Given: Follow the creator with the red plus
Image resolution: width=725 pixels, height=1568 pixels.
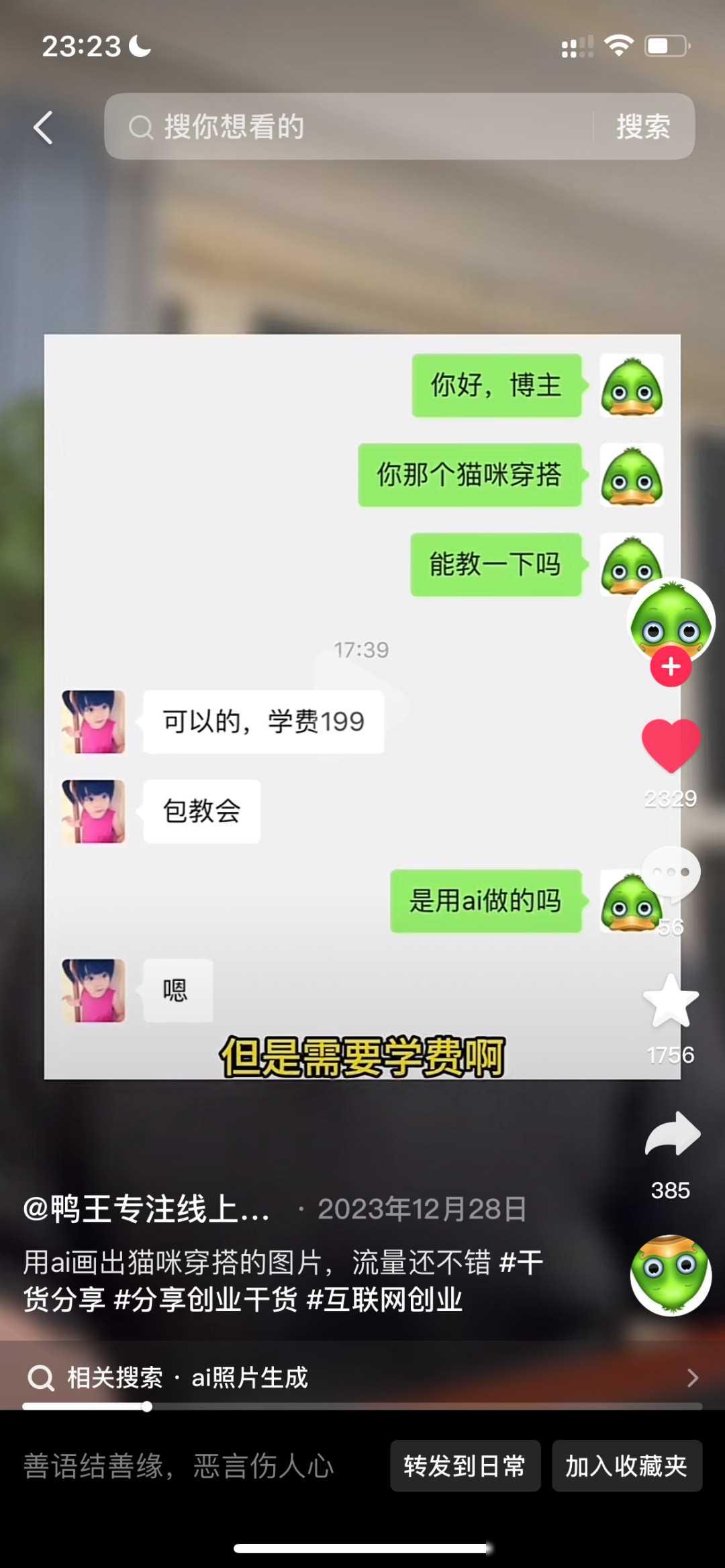Looking at the screenshot, I should pyautogui.click(x=671, y=667).
